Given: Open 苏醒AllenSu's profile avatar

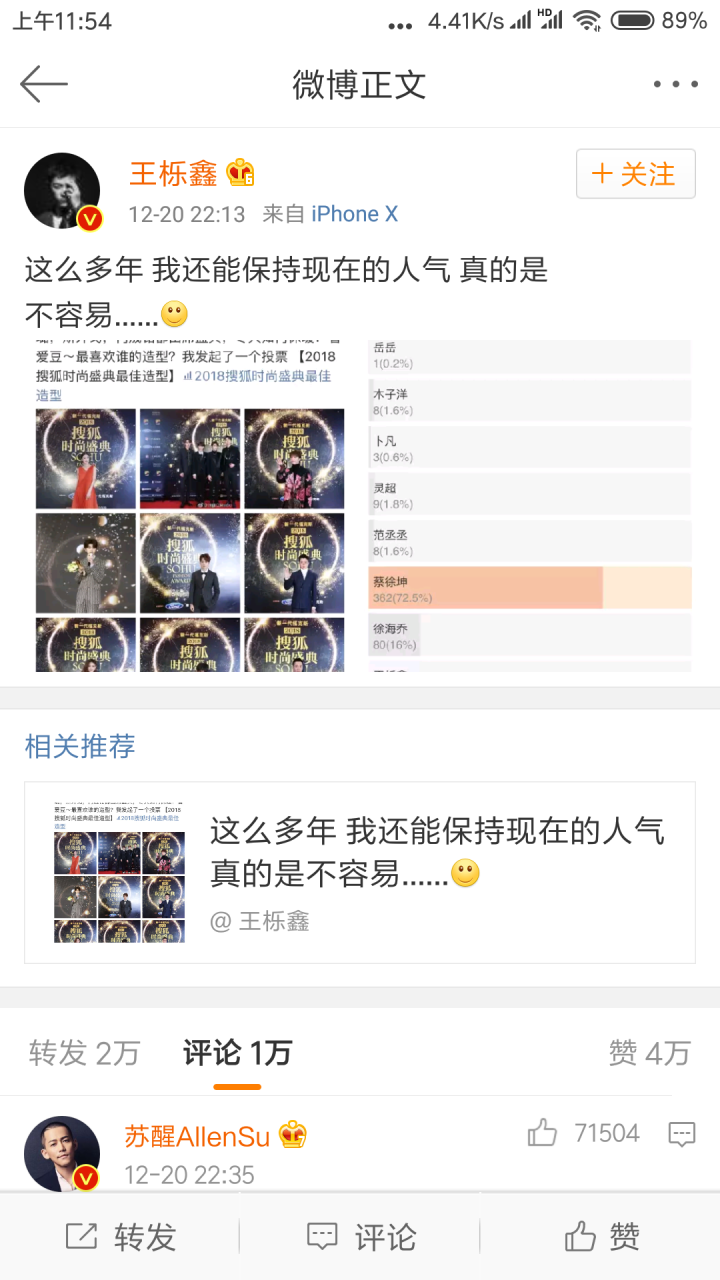Looking at the screenshot, I should (x=62, y=1153).
